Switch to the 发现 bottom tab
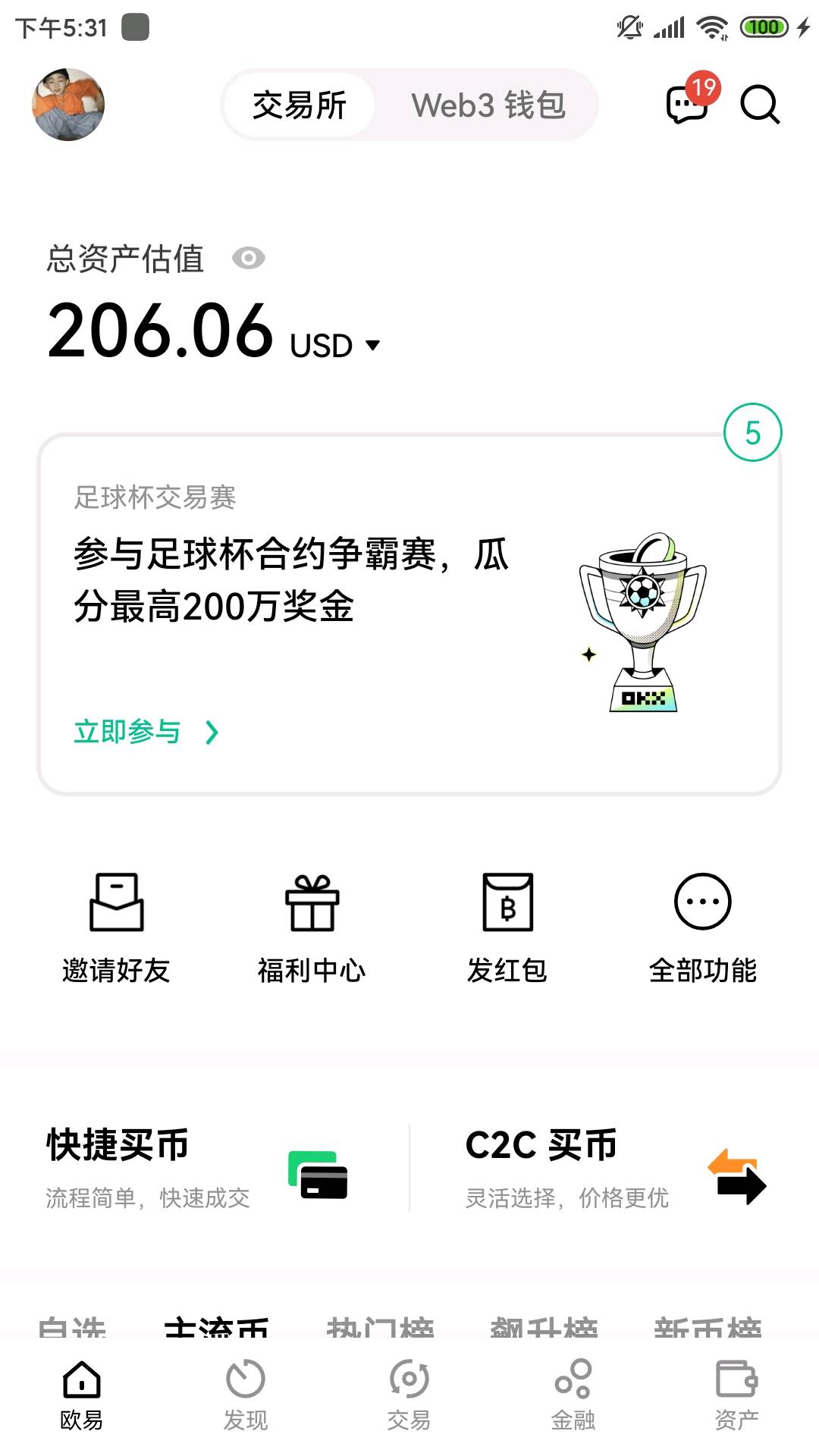This screenshot has height=1456, width=819. click(245, 1395)
